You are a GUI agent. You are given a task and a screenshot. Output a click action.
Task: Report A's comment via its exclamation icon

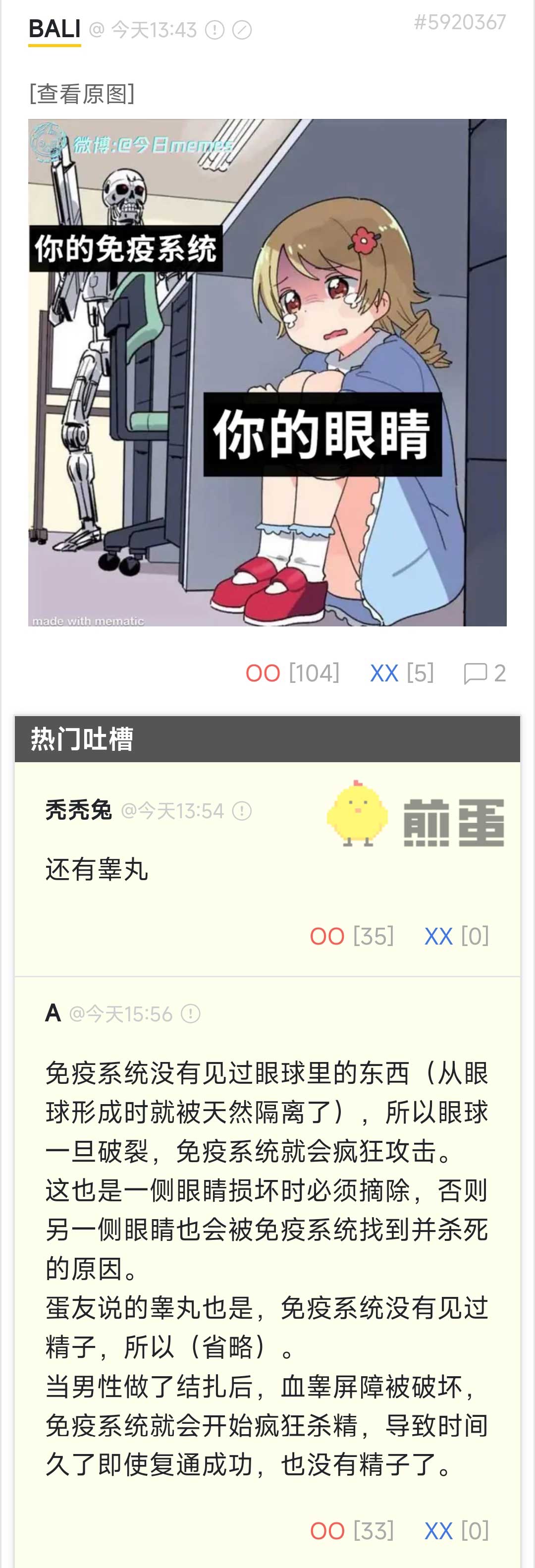coord(191,1013)
